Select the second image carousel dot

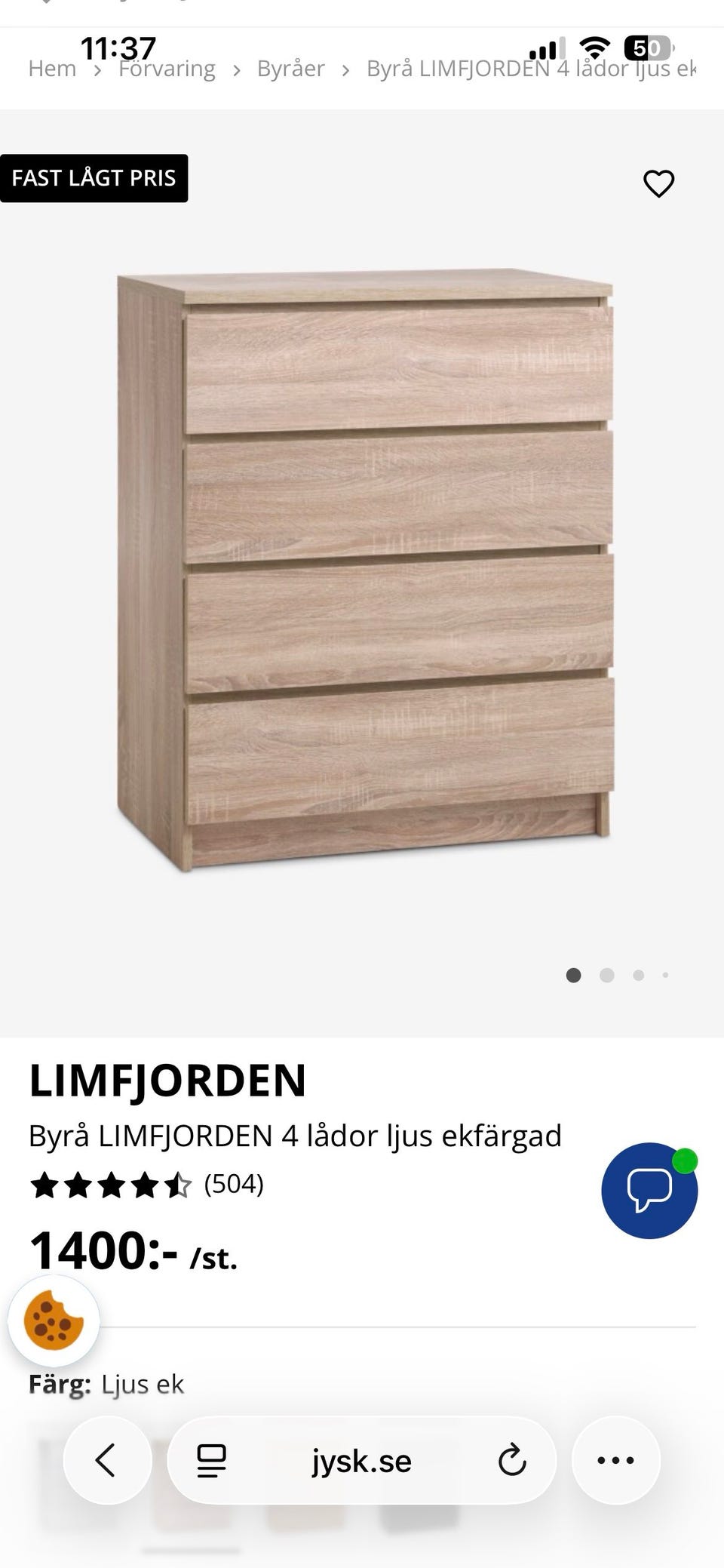pyautogui.click(x=606, y=975)
